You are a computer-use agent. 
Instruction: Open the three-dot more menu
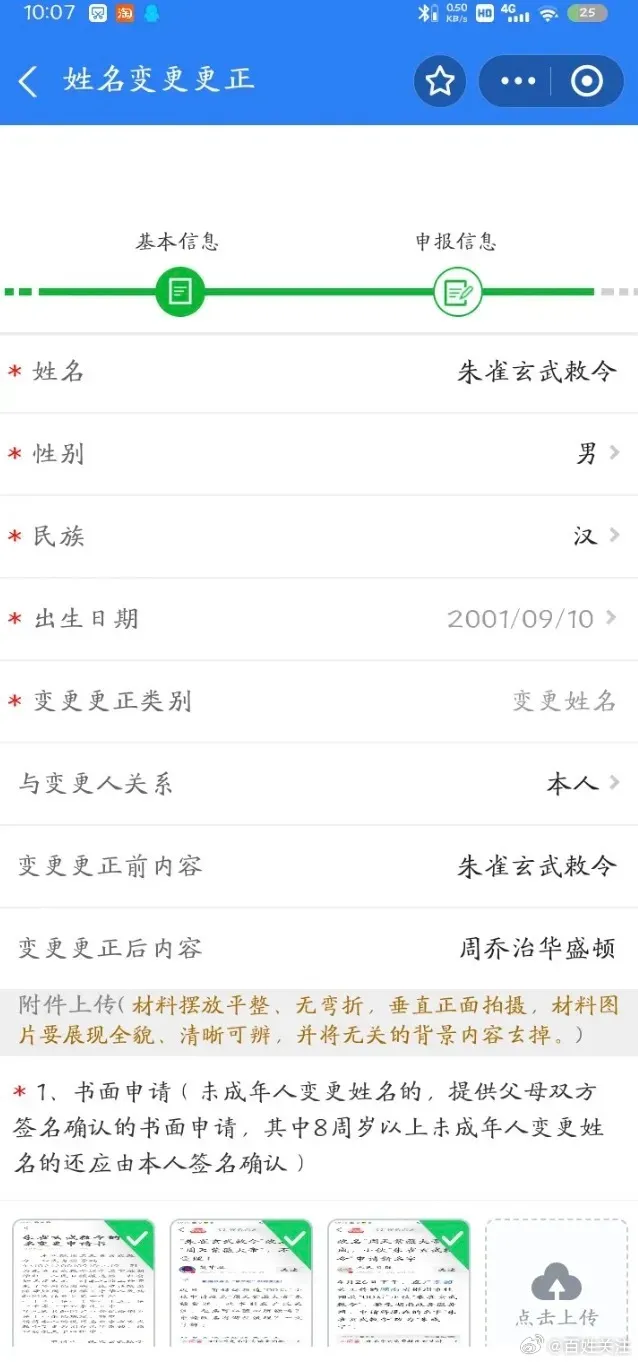(518, 81)
